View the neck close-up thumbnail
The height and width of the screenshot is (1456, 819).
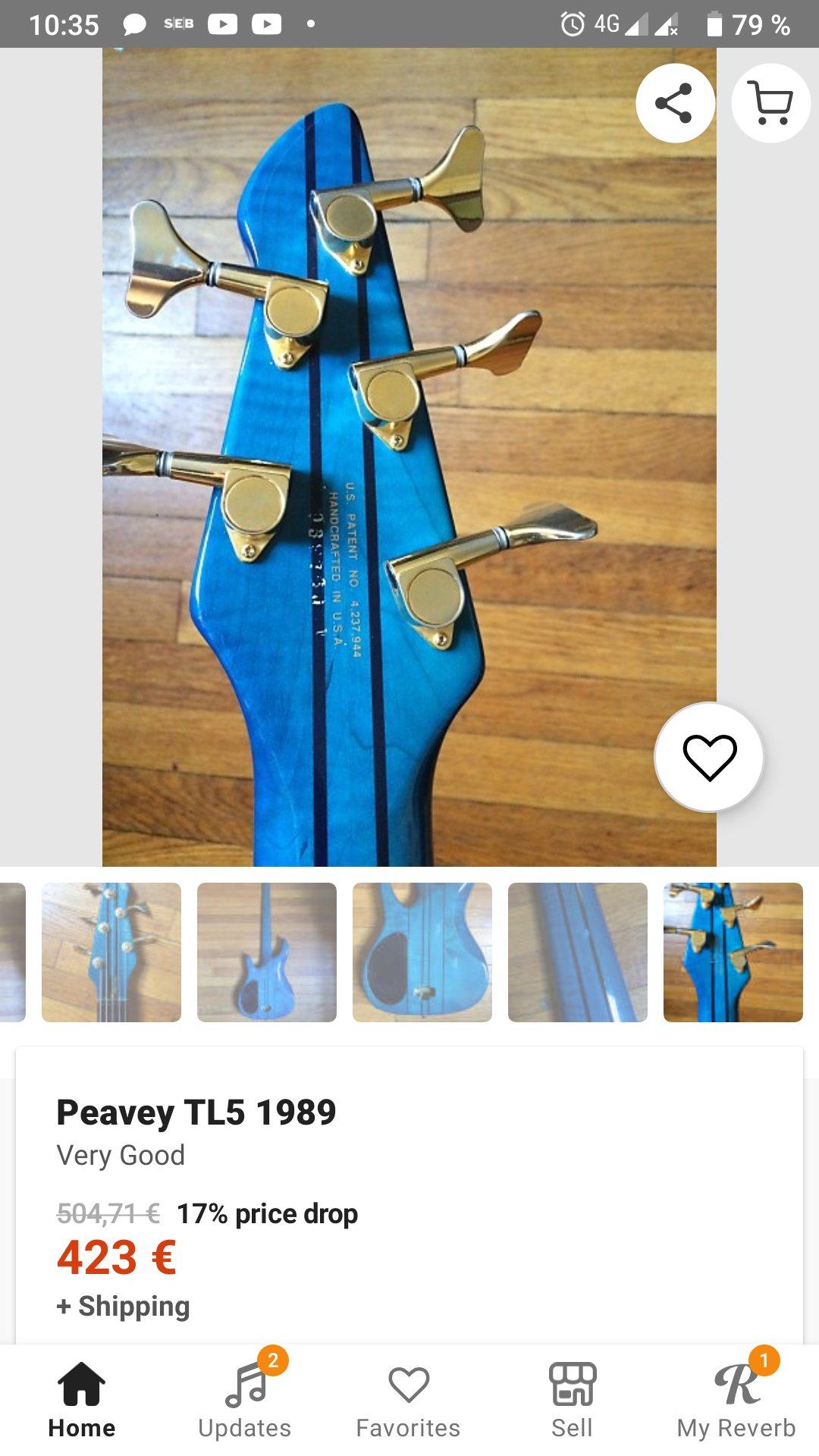578,952
